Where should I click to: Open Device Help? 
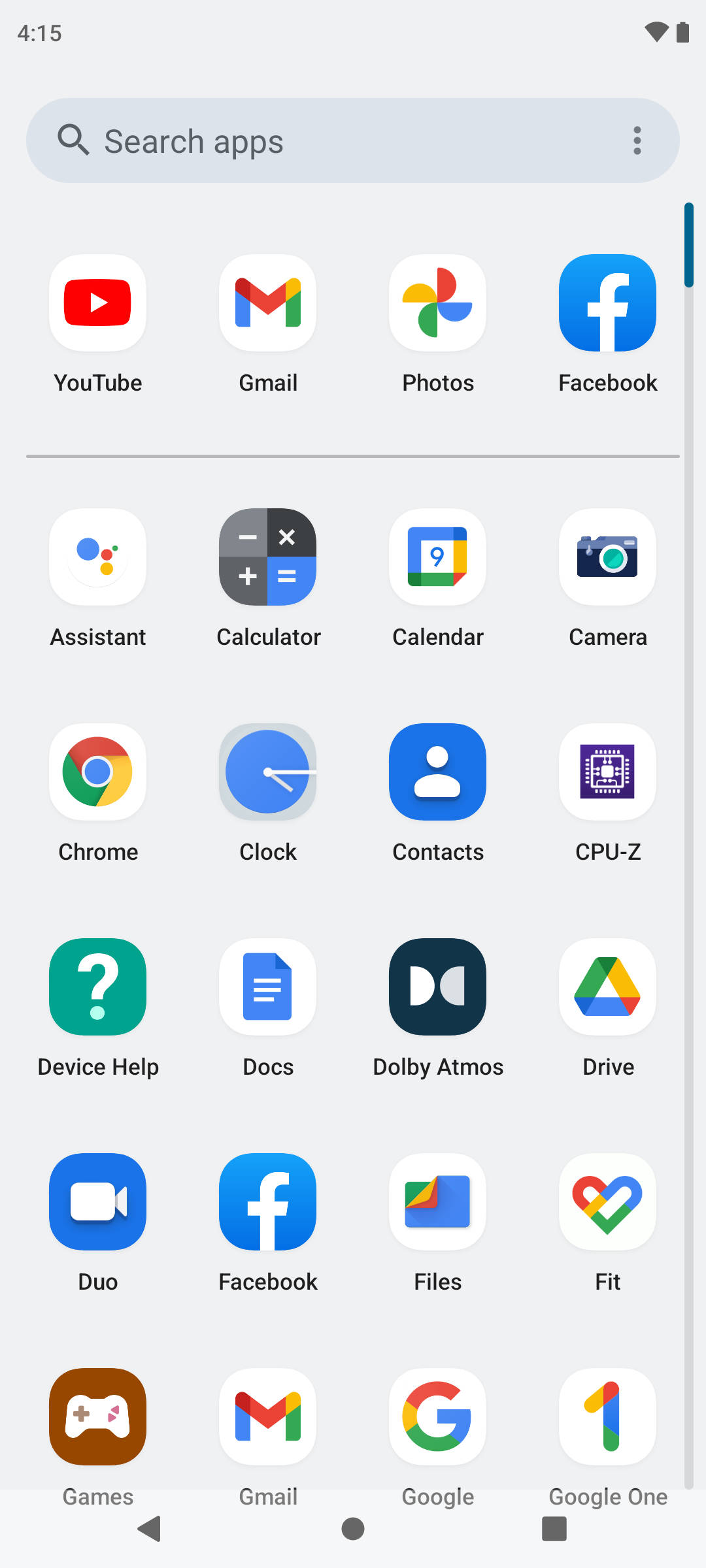tap(98, 987)
